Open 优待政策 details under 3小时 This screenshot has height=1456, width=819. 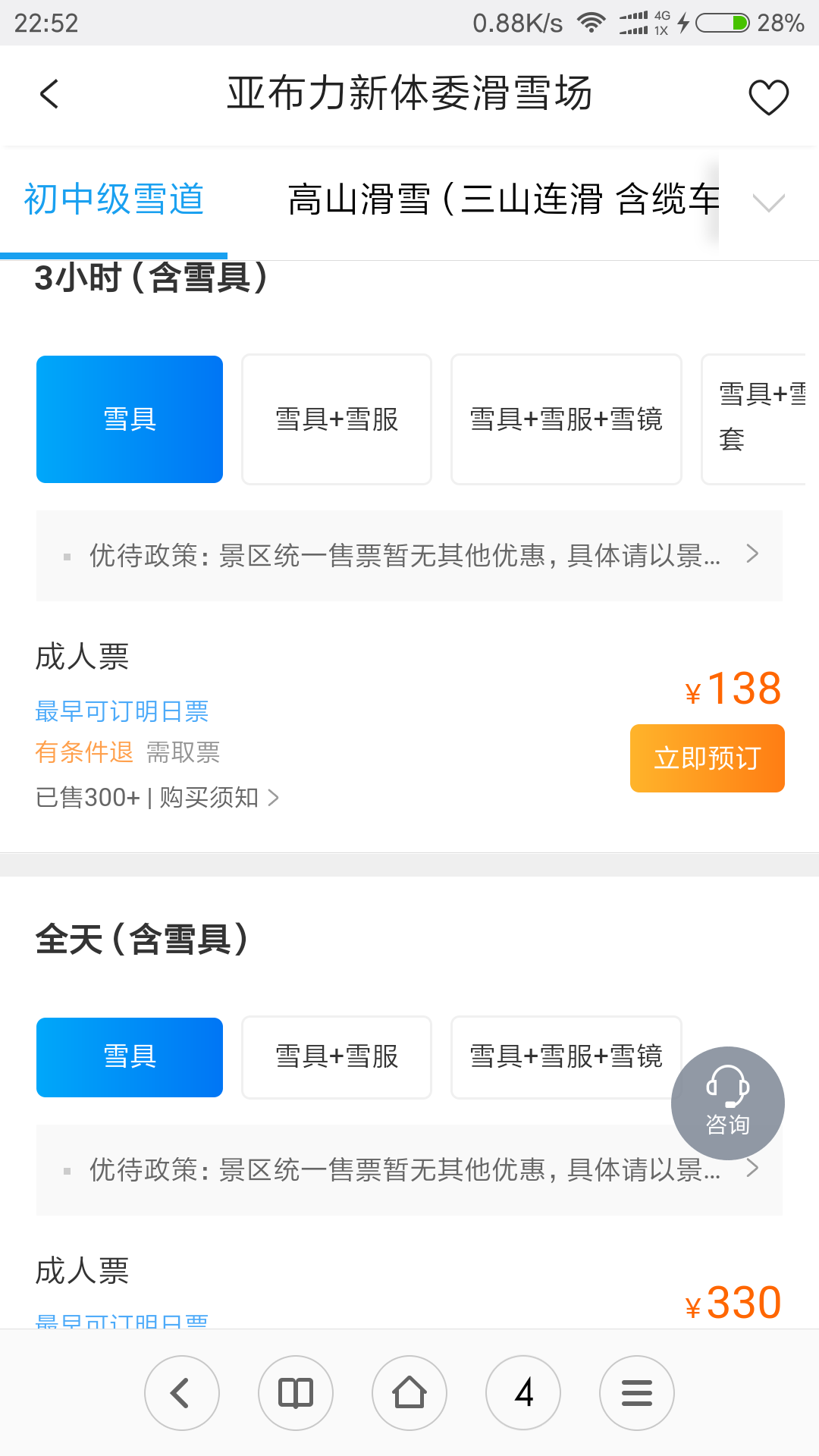(x=409, y=556)
